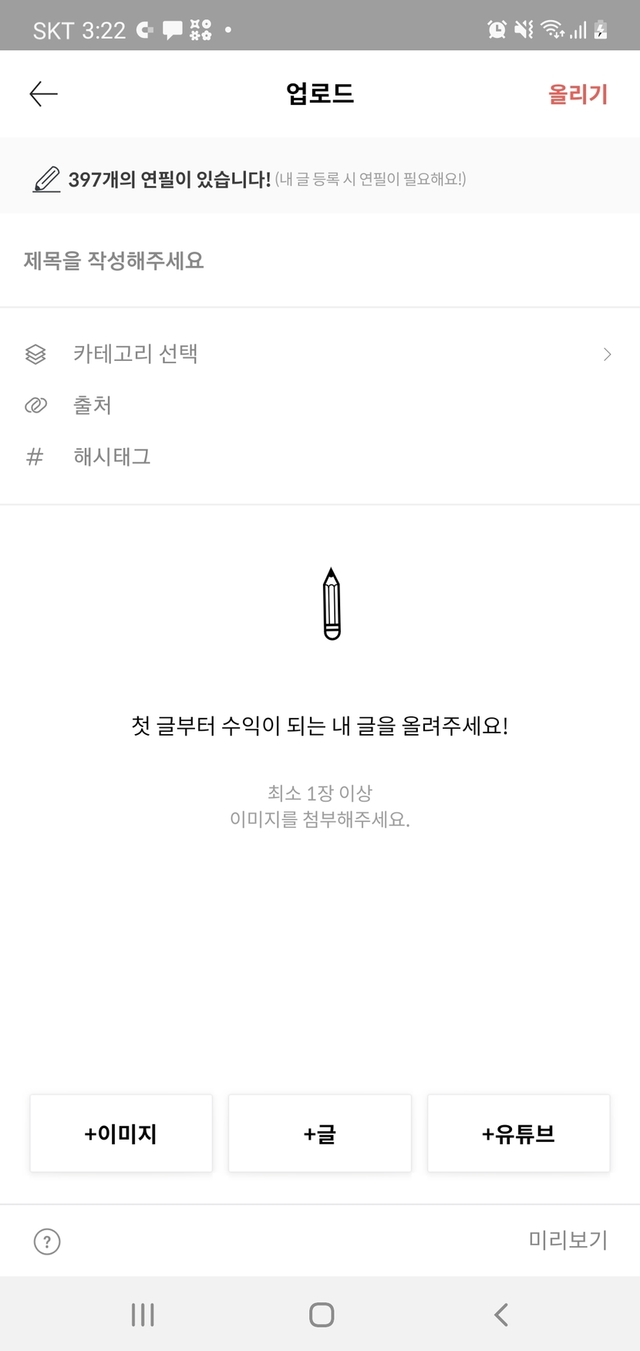Open recent apps from navigation bar
Screen dimensions: 640x1351
pyautogui.click(x=143, y=1314)
